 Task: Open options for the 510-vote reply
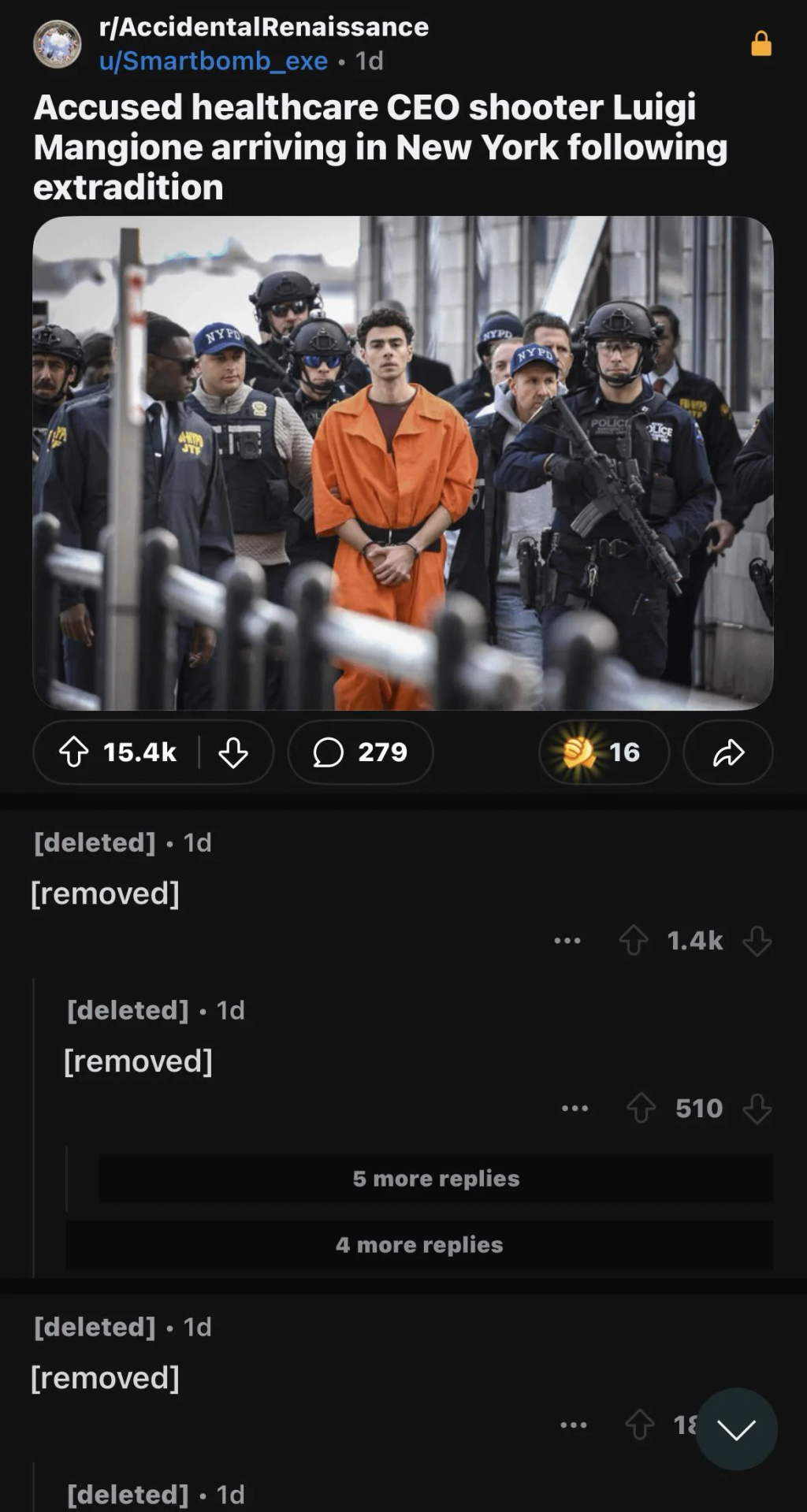tap(575, 1108)
